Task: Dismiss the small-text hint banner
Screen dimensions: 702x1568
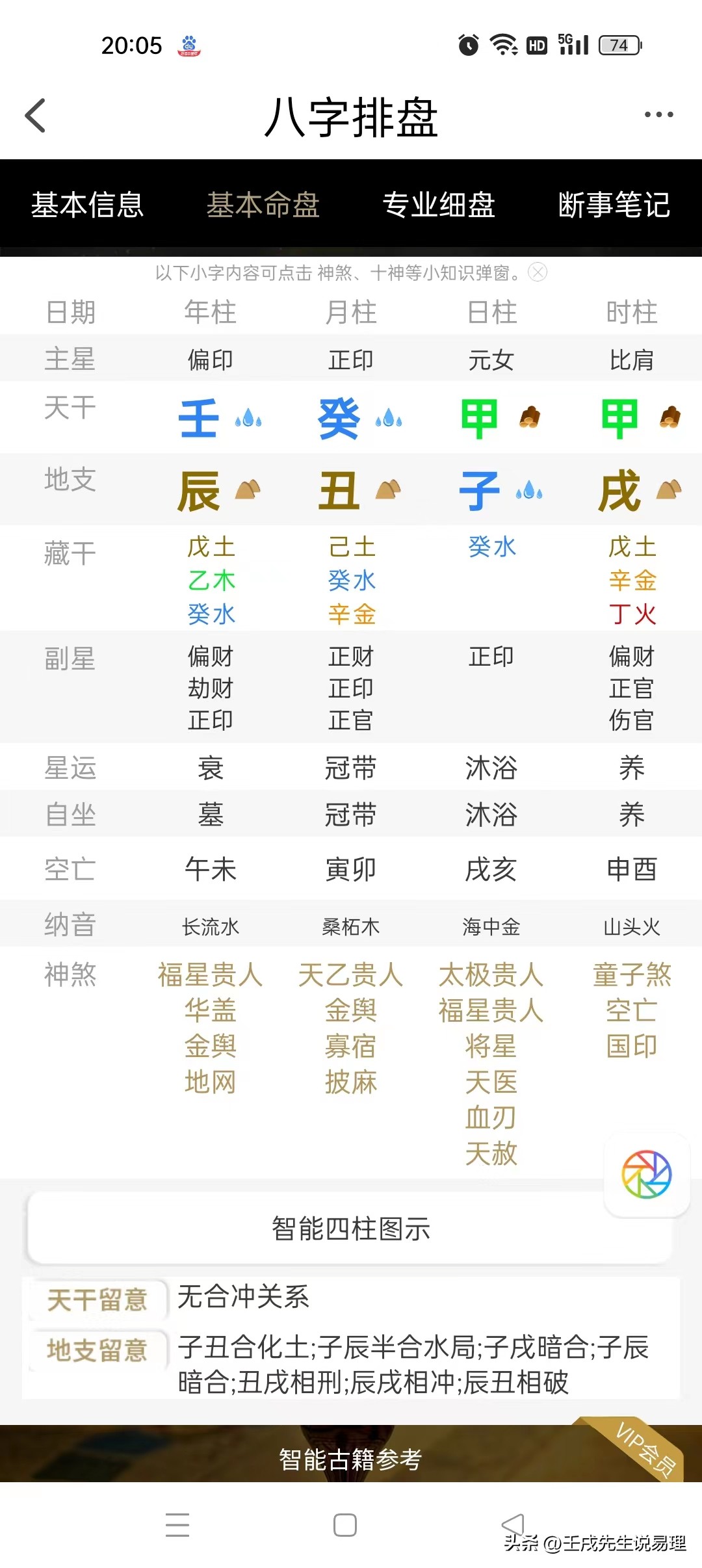Action: (x=538, y=272)
